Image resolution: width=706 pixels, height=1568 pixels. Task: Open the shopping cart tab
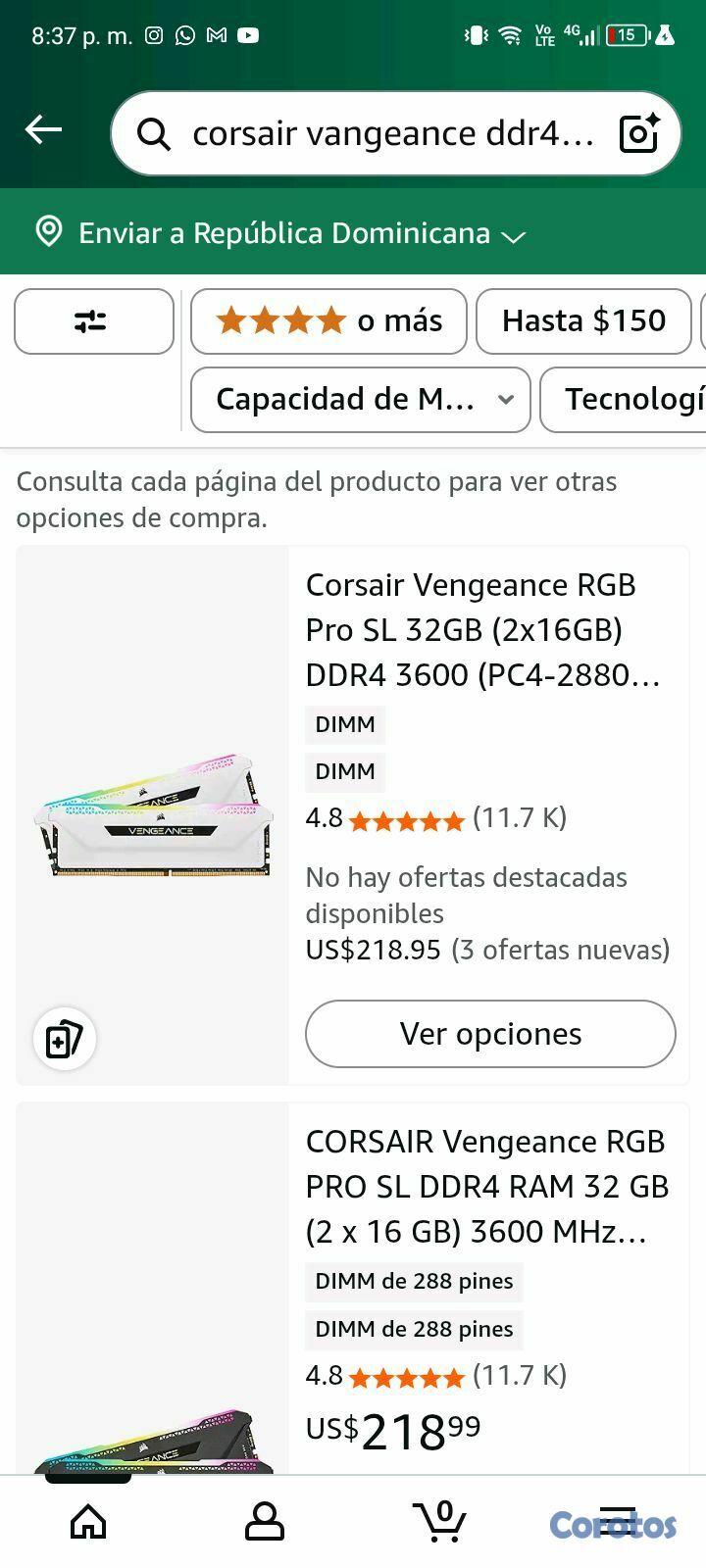[441, 1521]
